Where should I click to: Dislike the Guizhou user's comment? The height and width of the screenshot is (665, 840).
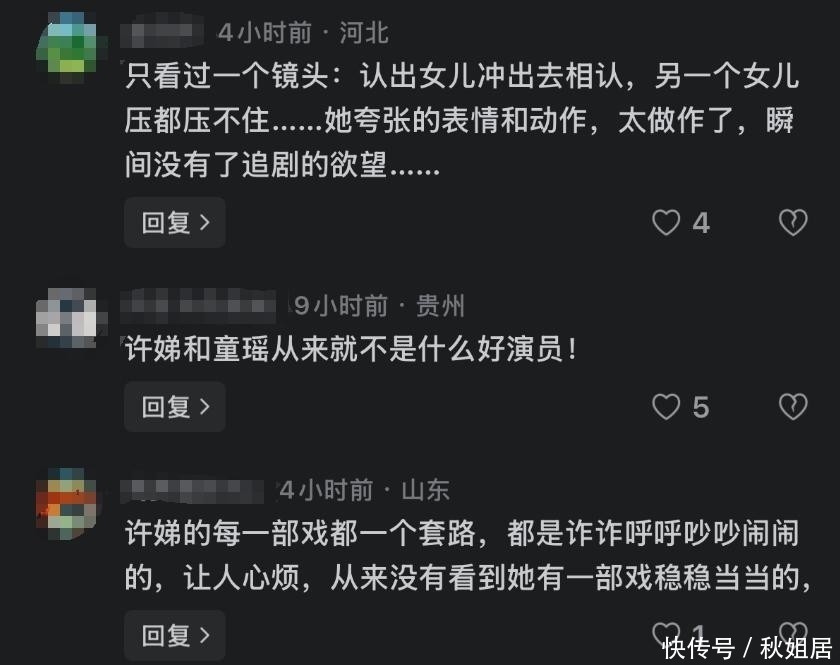click(x=793, y=407)
